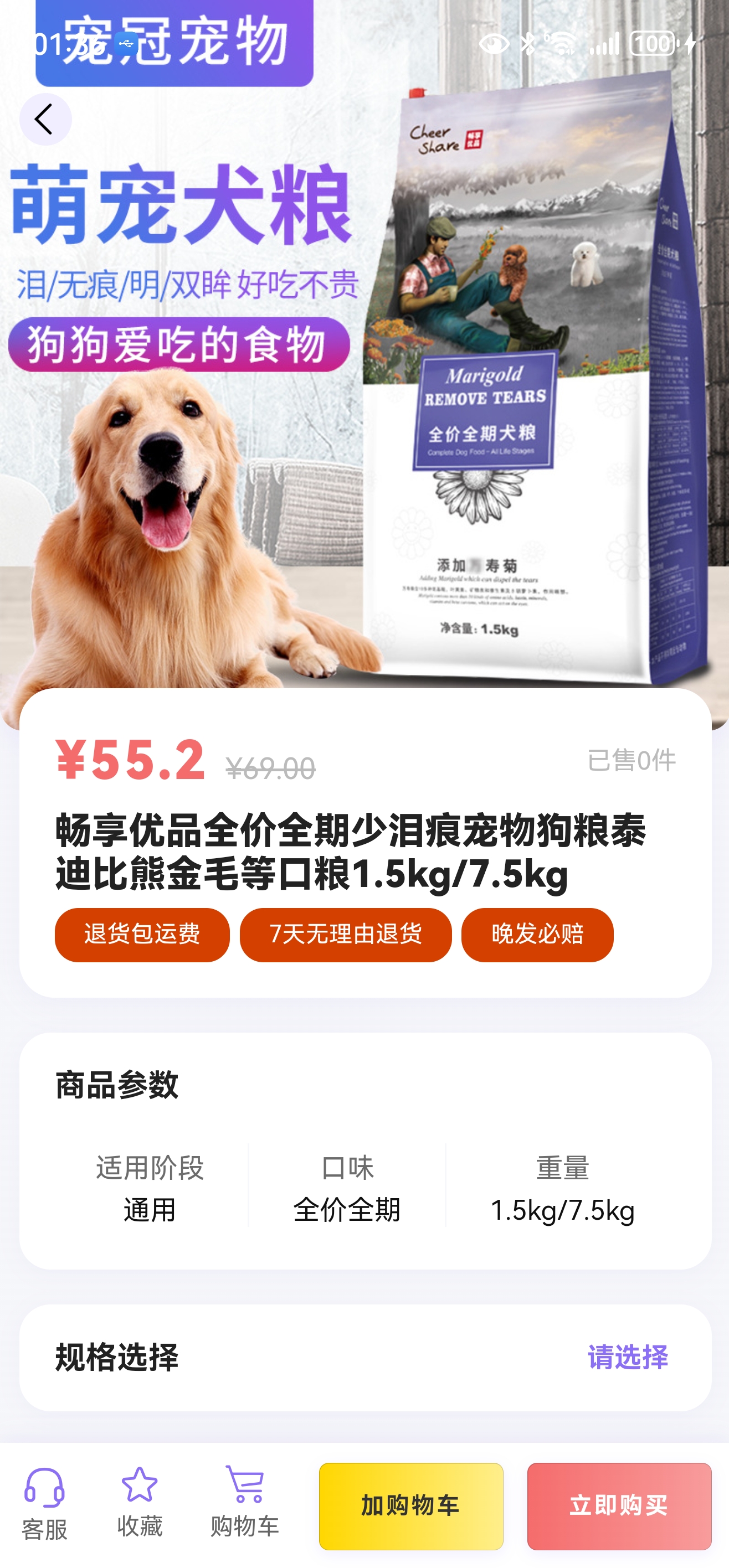Tap the eye icon in the status bar
The height and width of the screenshot is (1568, 729).
point(494,43)
